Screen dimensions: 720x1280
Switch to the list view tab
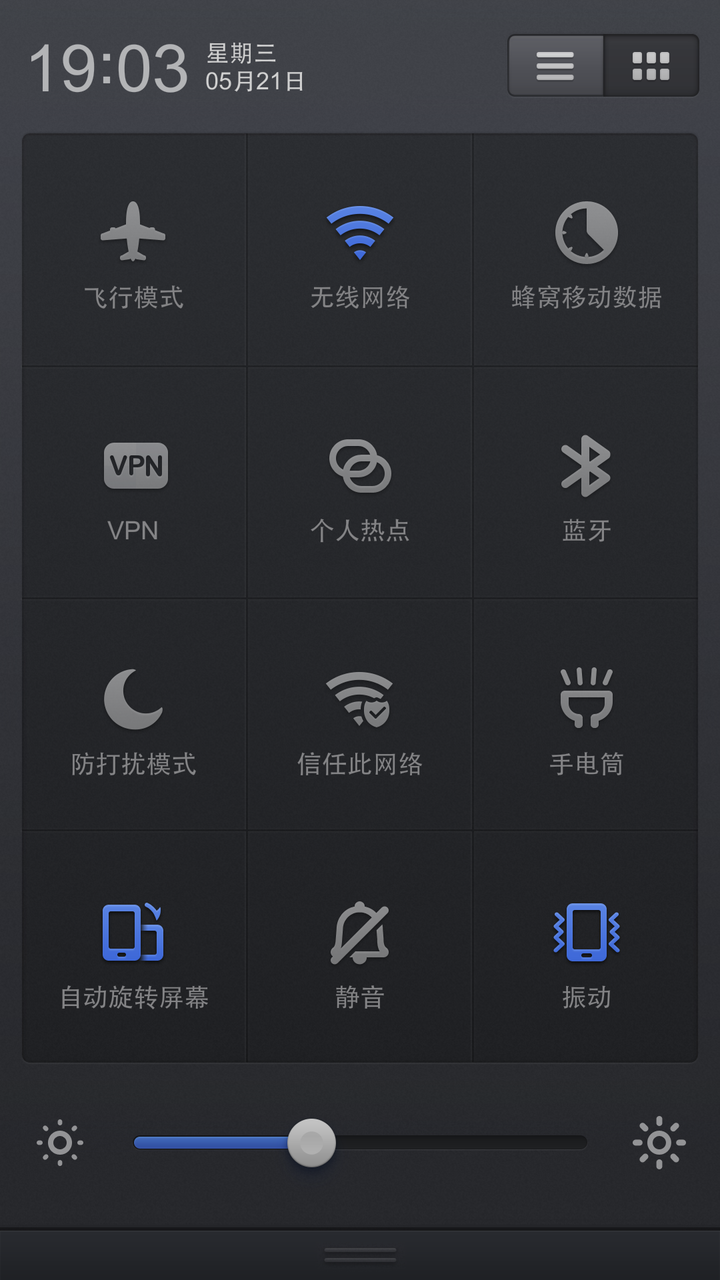point(555,65)
